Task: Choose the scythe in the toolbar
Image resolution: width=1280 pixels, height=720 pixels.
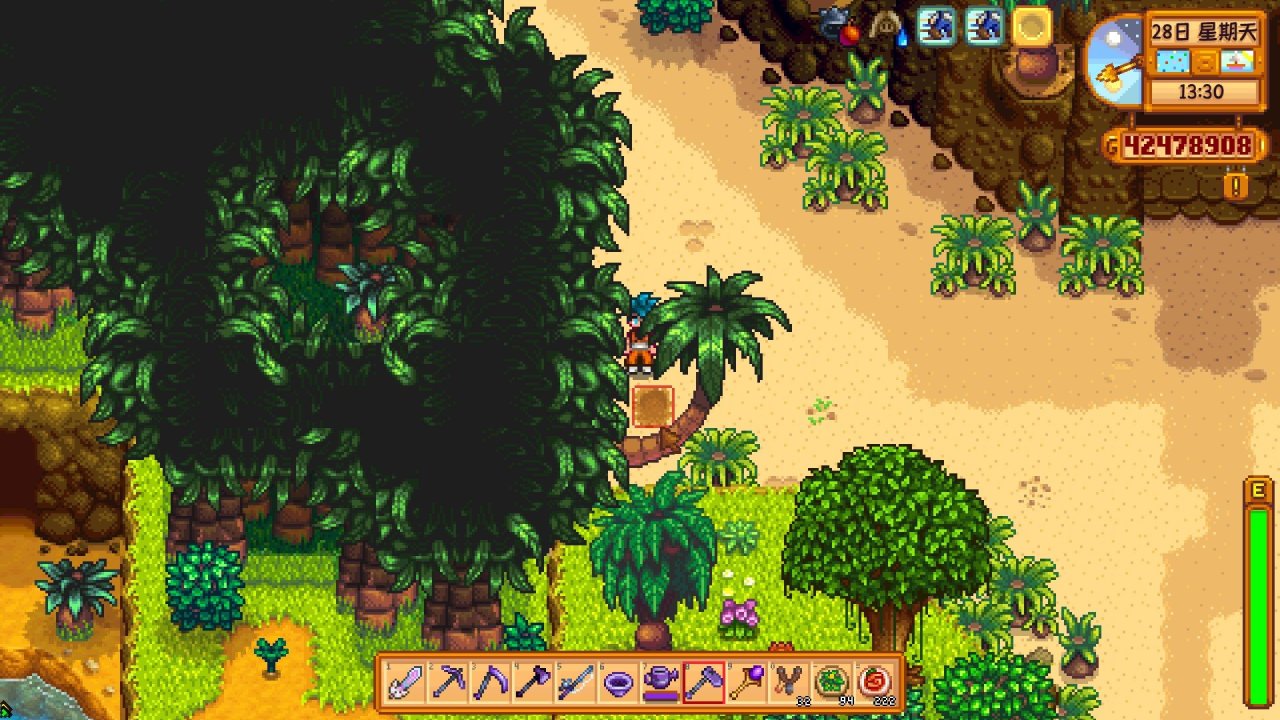Action: point(490,684)
